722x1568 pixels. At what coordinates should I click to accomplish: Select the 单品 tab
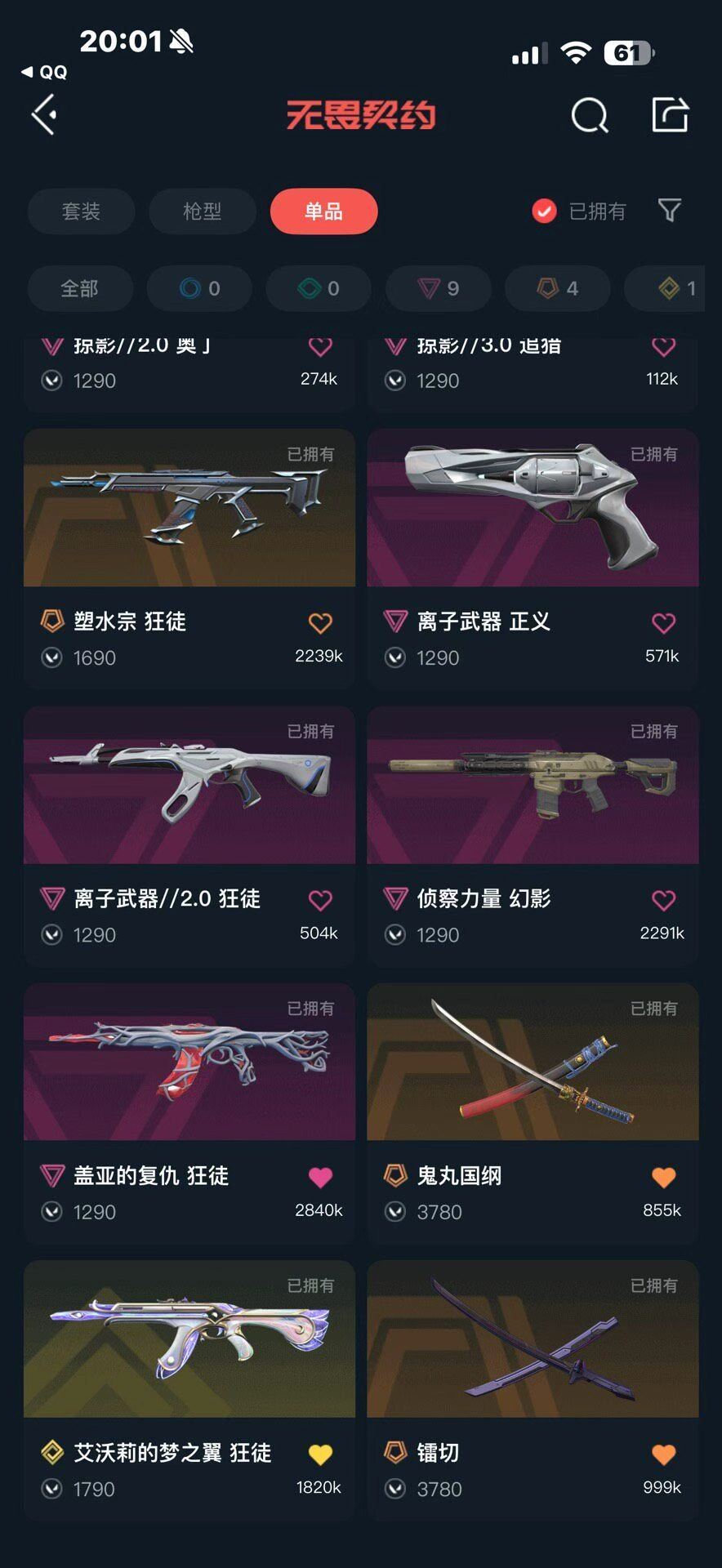[323, 212]
